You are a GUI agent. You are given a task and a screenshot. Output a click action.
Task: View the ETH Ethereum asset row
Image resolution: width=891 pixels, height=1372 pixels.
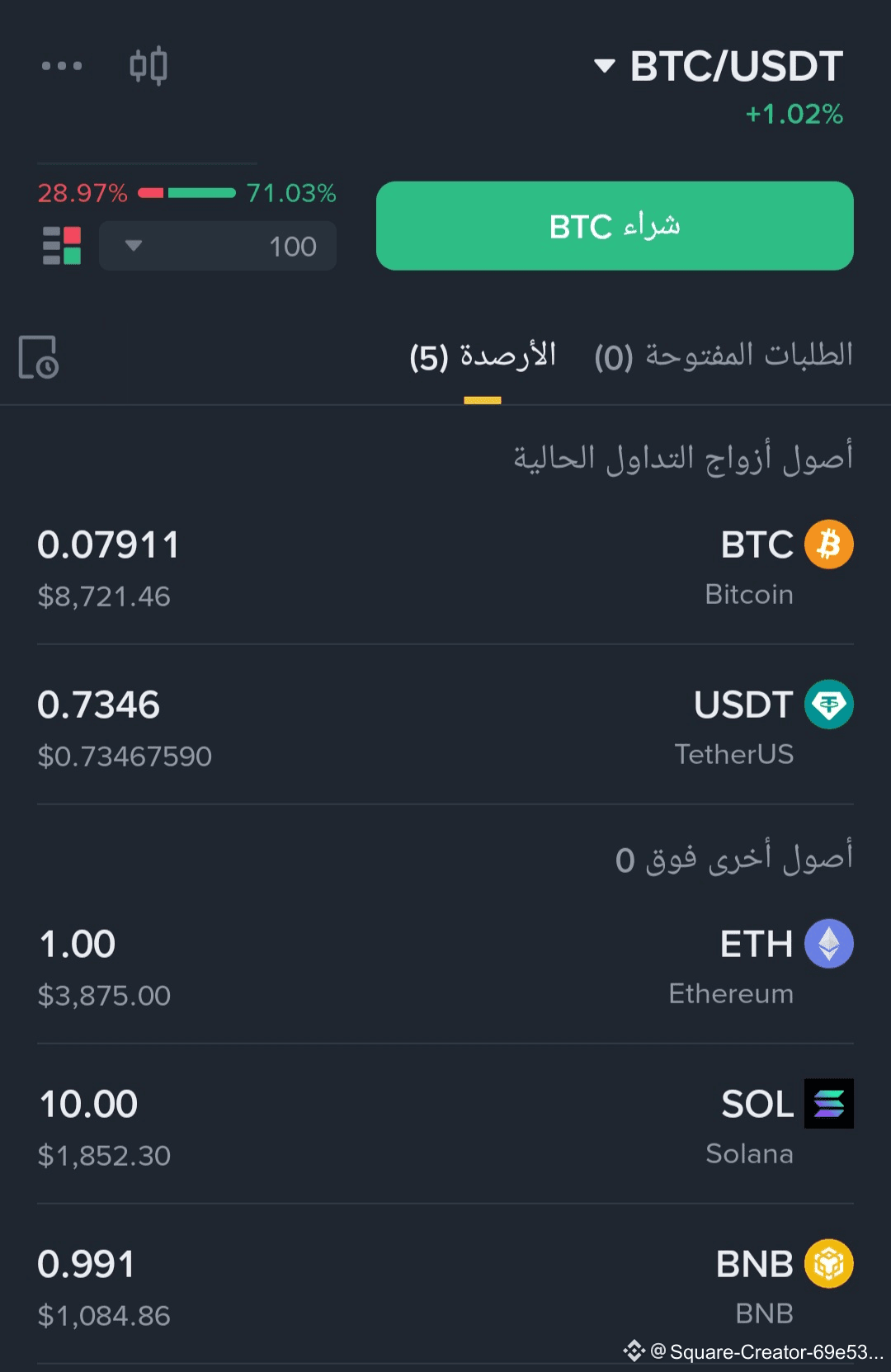pyautogui.click(x=445, y=965)
